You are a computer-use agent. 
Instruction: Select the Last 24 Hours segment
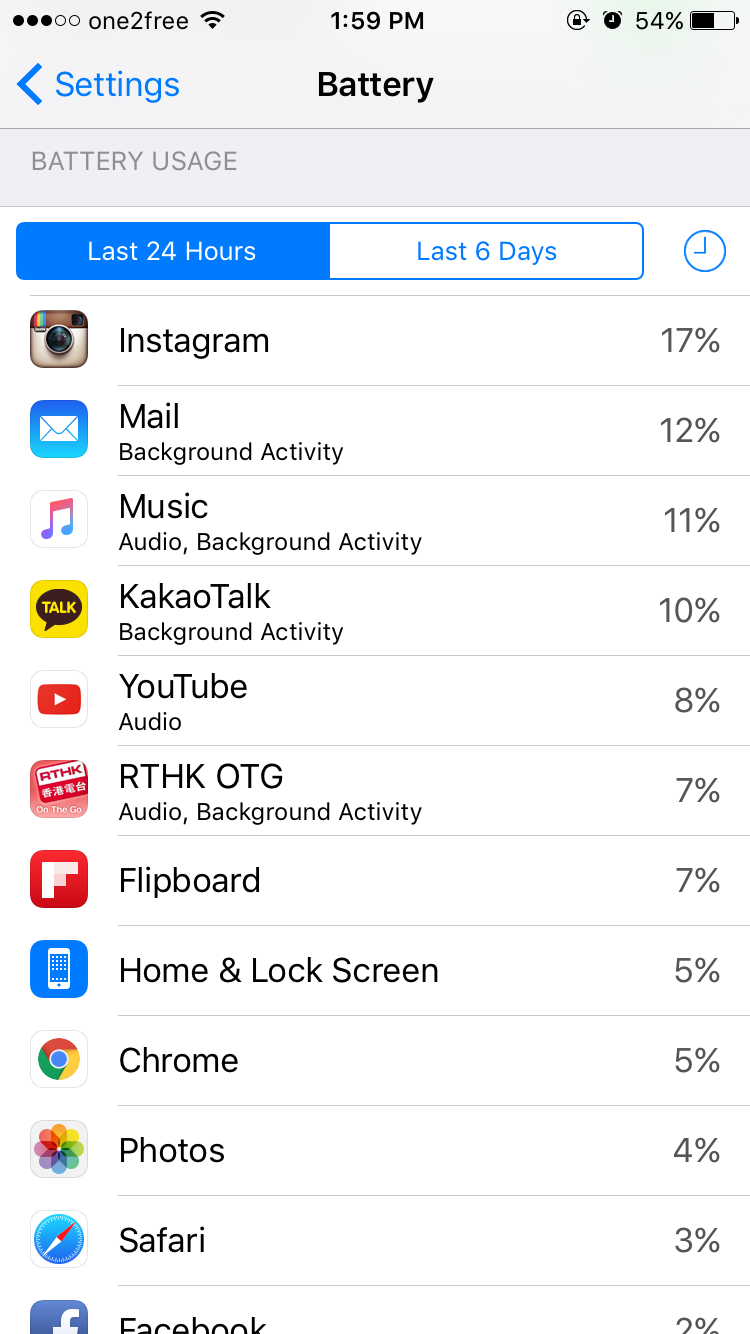point(173,251)
